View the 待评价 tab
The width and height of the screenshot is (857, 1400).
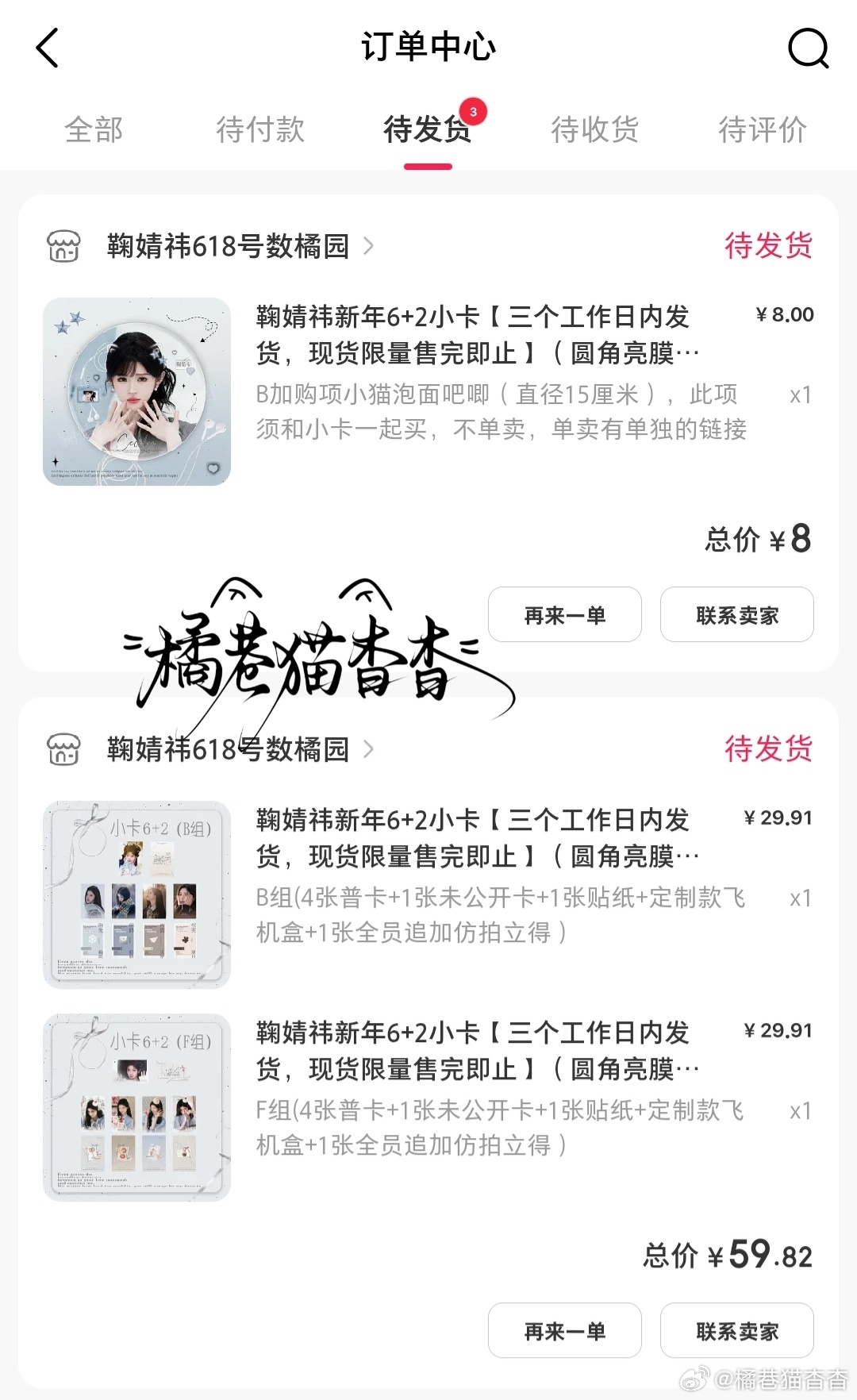tap(763, 129)
